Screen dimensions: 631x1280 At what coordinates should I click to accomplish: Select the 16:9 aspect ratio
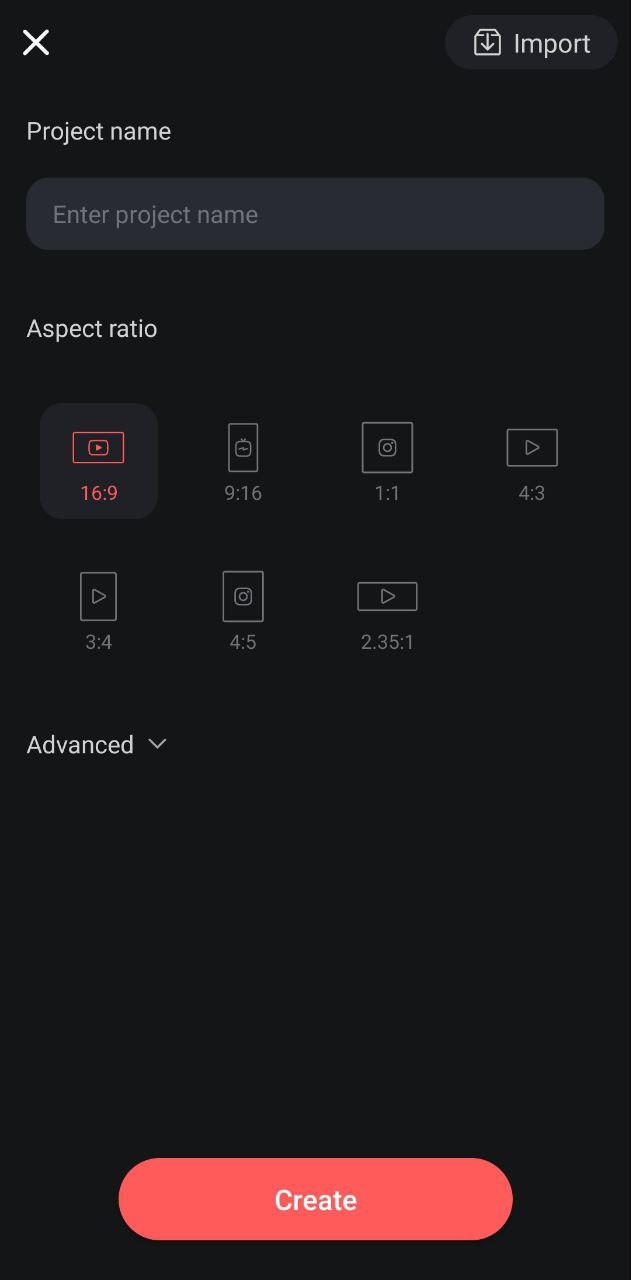tap(99, 461)
